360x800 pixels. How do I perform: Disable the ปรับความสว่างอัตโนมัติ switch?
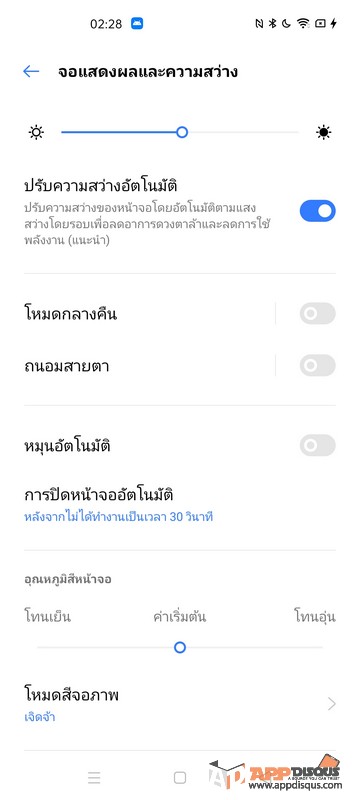(317, 211)
